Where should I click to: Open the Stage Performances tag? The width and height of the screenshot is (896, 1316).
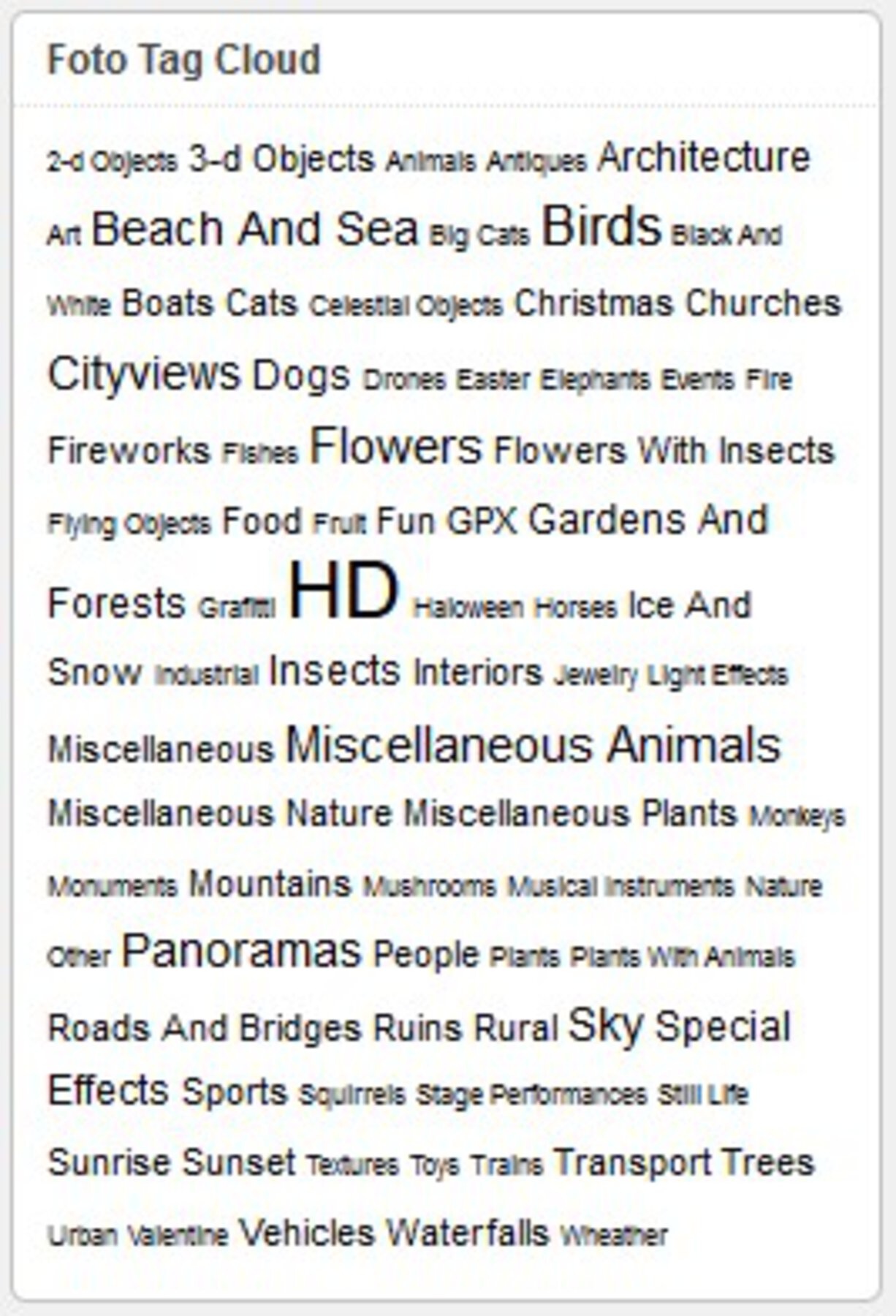pos(531,1095)
